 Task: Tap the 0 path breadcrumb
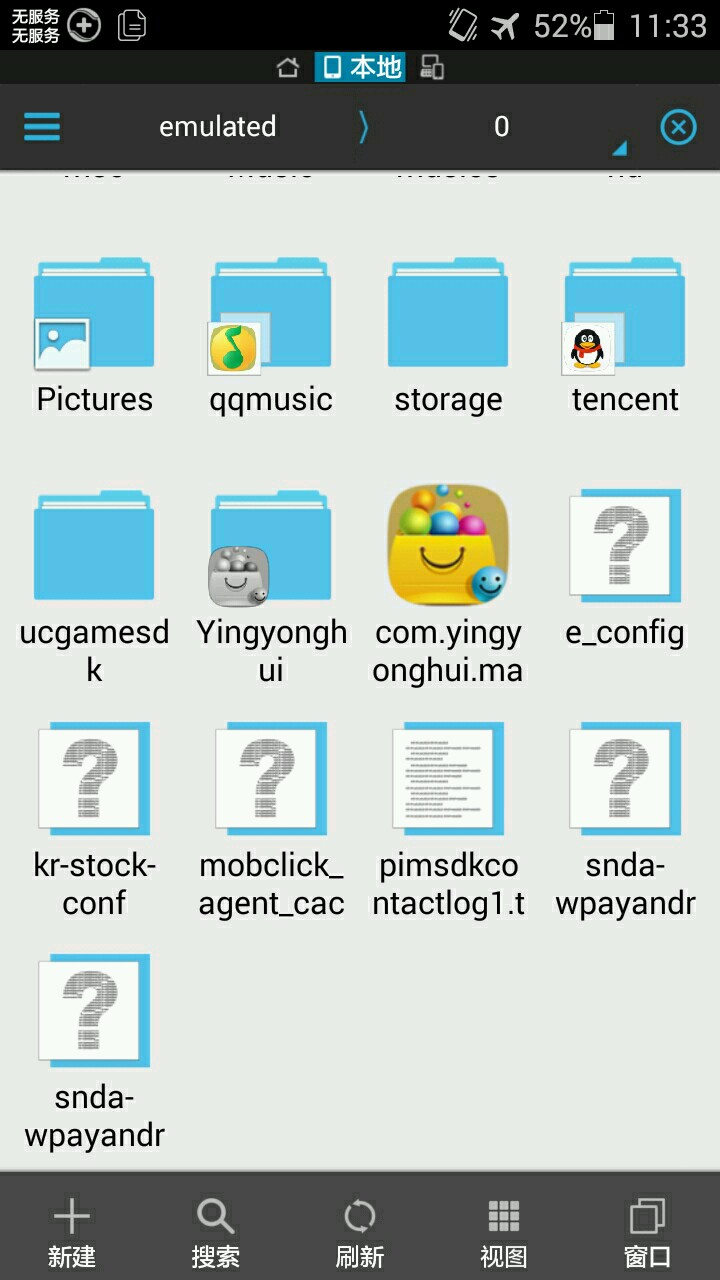coord(501,127)
